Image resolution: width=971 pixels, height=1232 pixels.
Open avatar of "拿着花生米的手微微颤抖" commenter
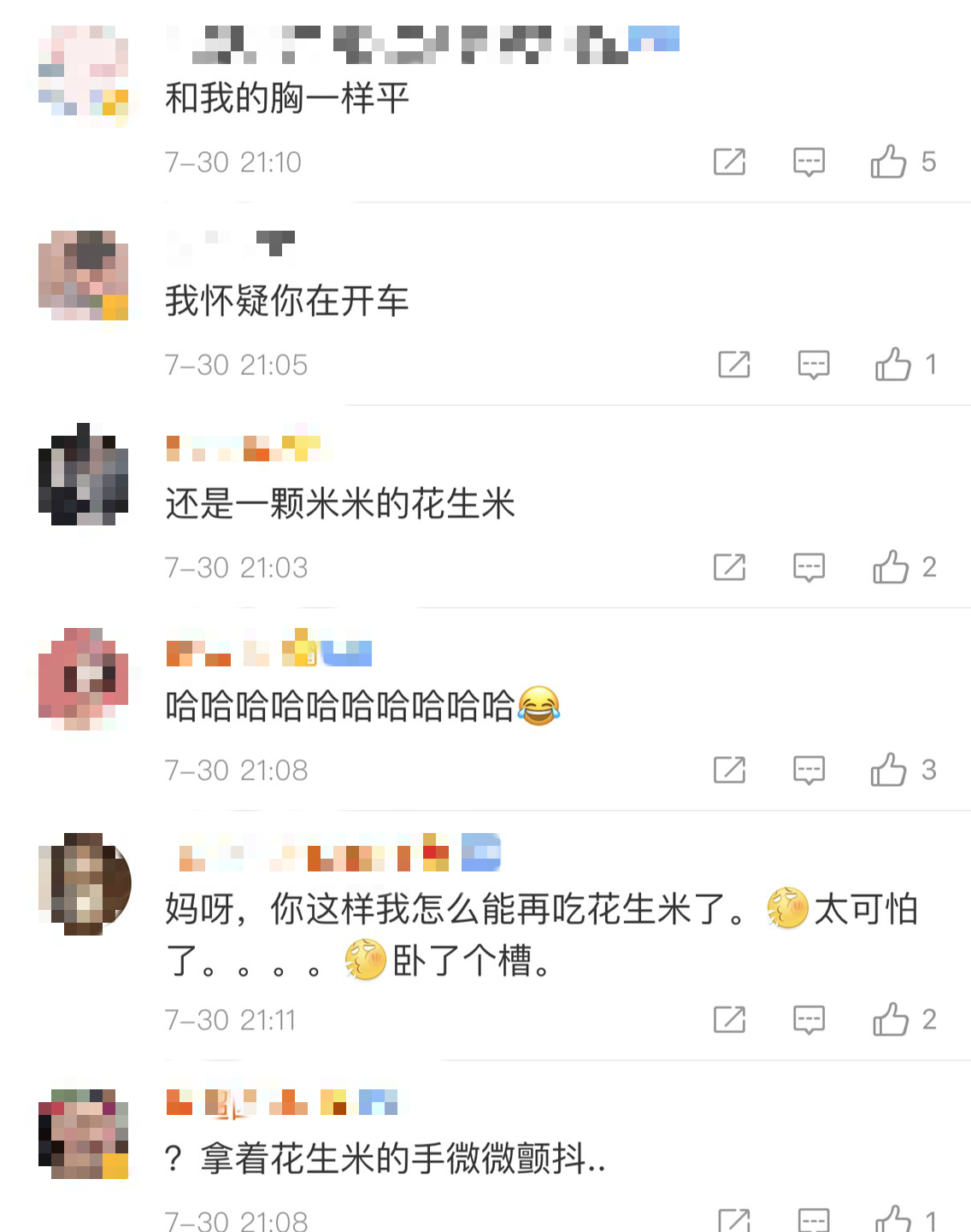click(x=83, y=1134)
